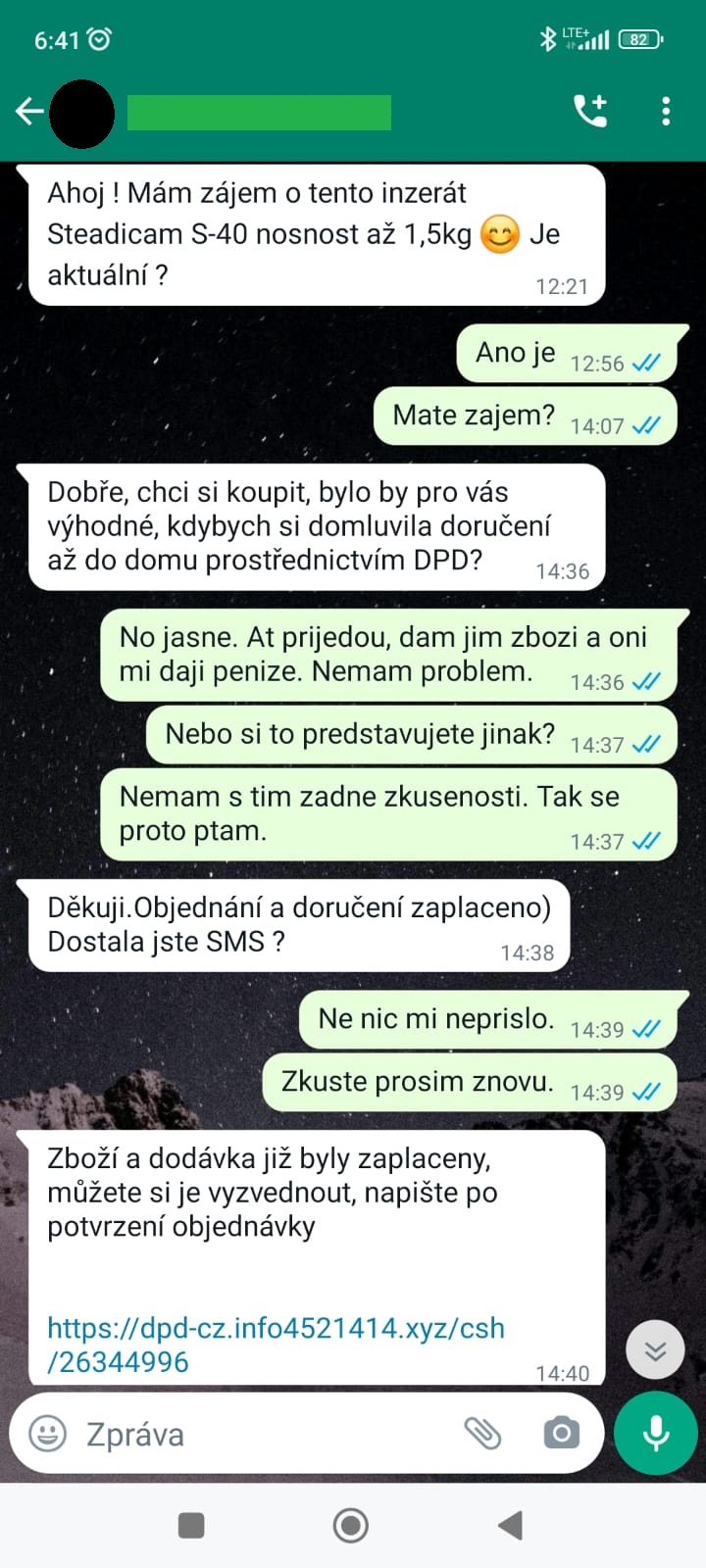
Task: Go back to the chat list
Action: [29, 112]
